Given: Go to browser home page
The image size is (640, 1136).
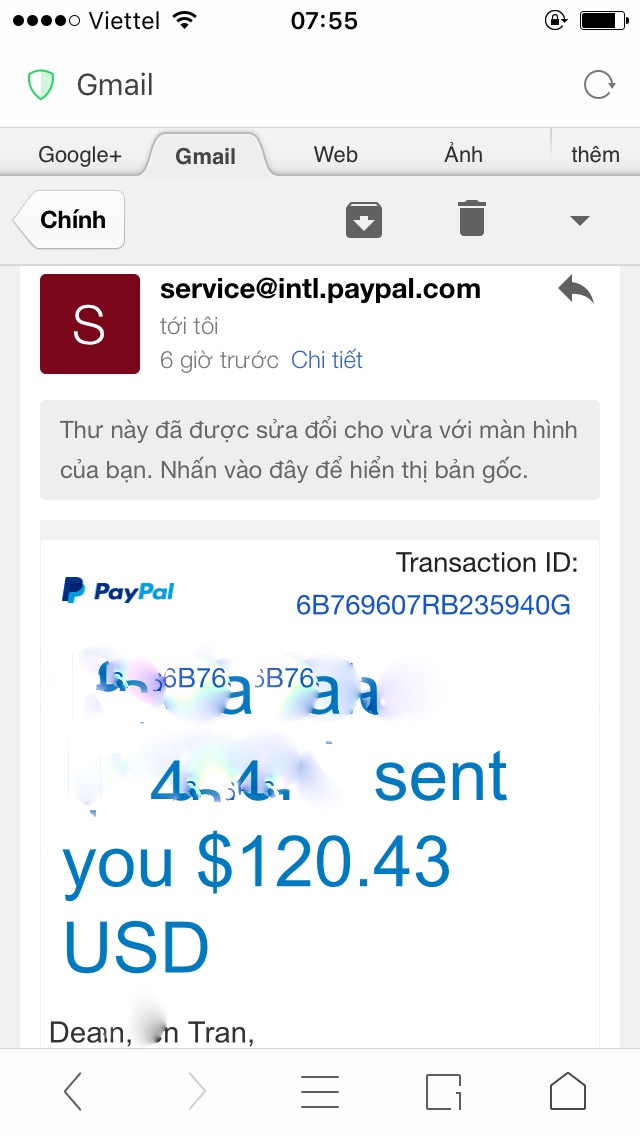Looking at the screenshot, I should coord(567,1092).
